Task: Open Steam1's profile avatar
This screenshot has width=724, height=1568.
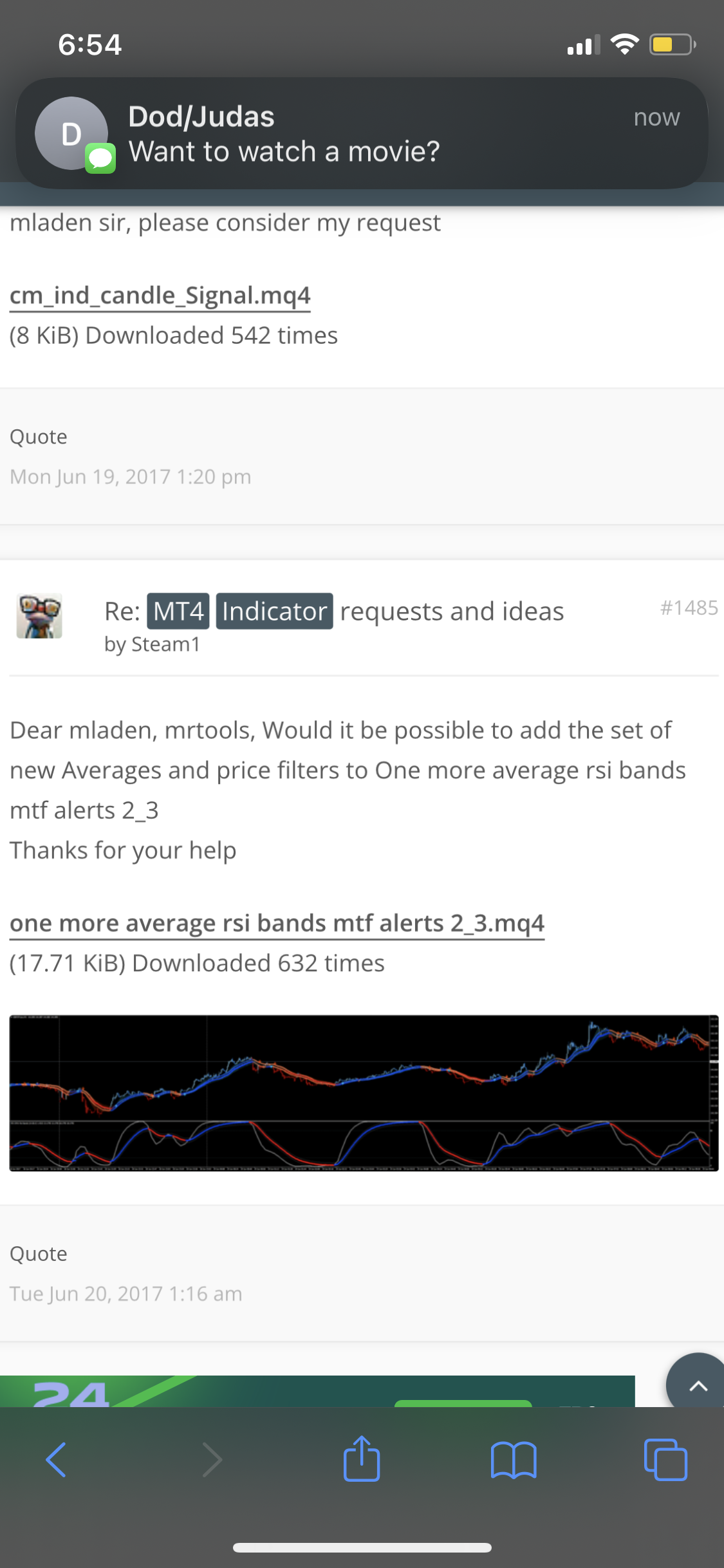Action: click(x=39, y=616)
